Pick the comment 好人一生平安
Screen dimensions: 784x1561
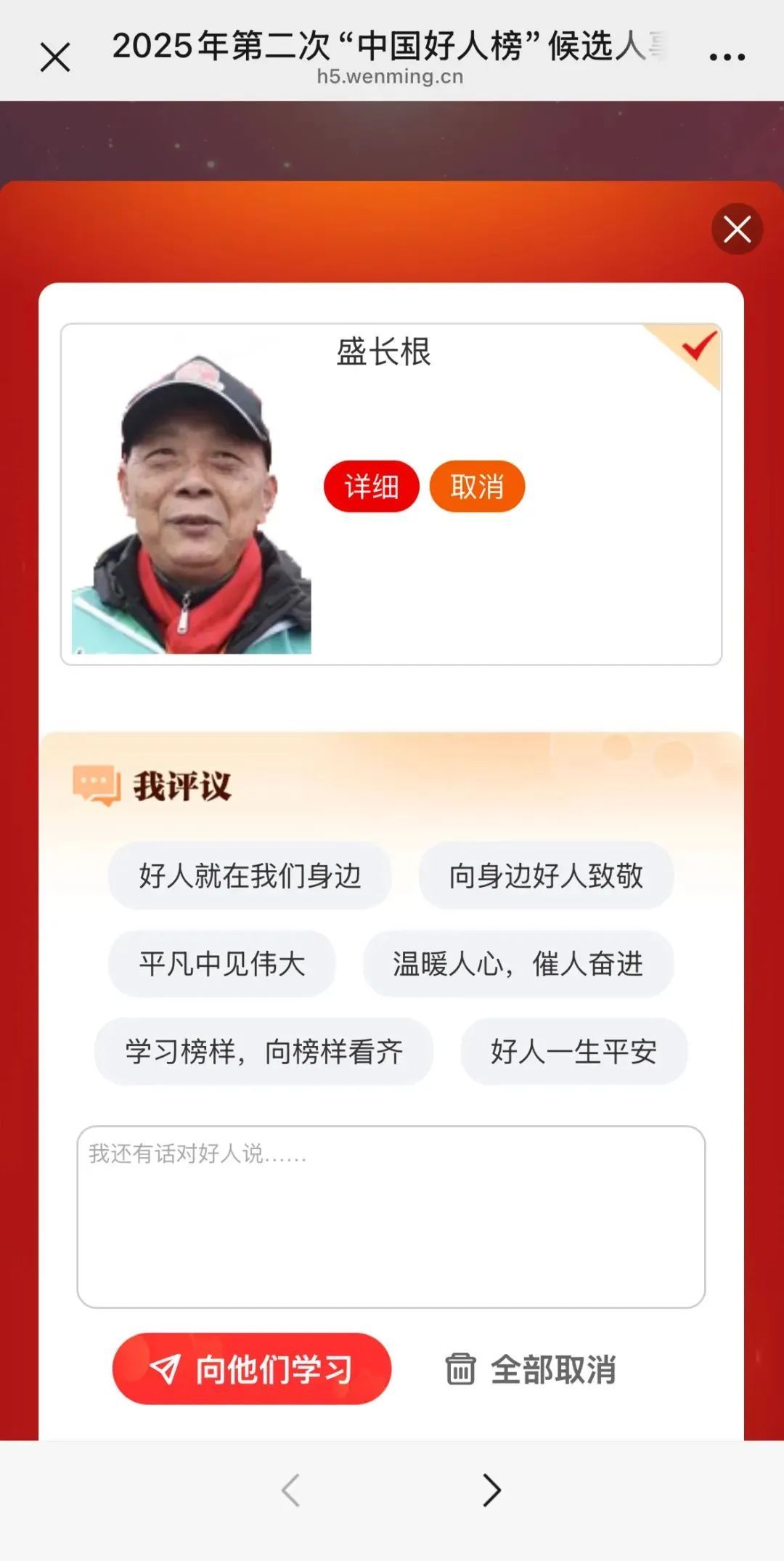tap(573, 1052)
